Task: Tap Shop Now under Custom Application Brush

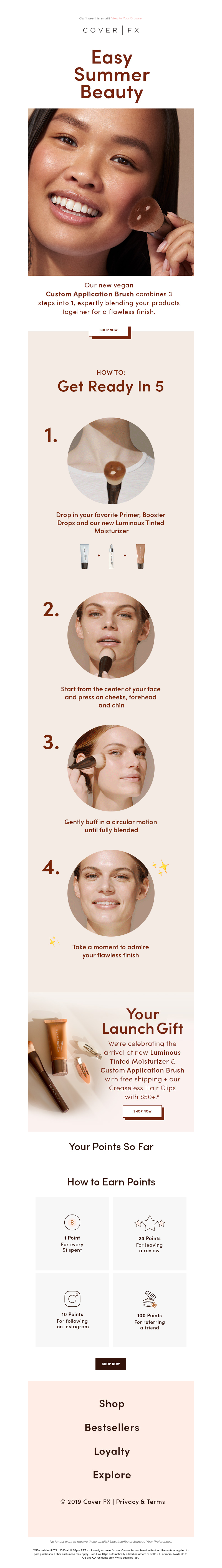Action: point(109,330)
